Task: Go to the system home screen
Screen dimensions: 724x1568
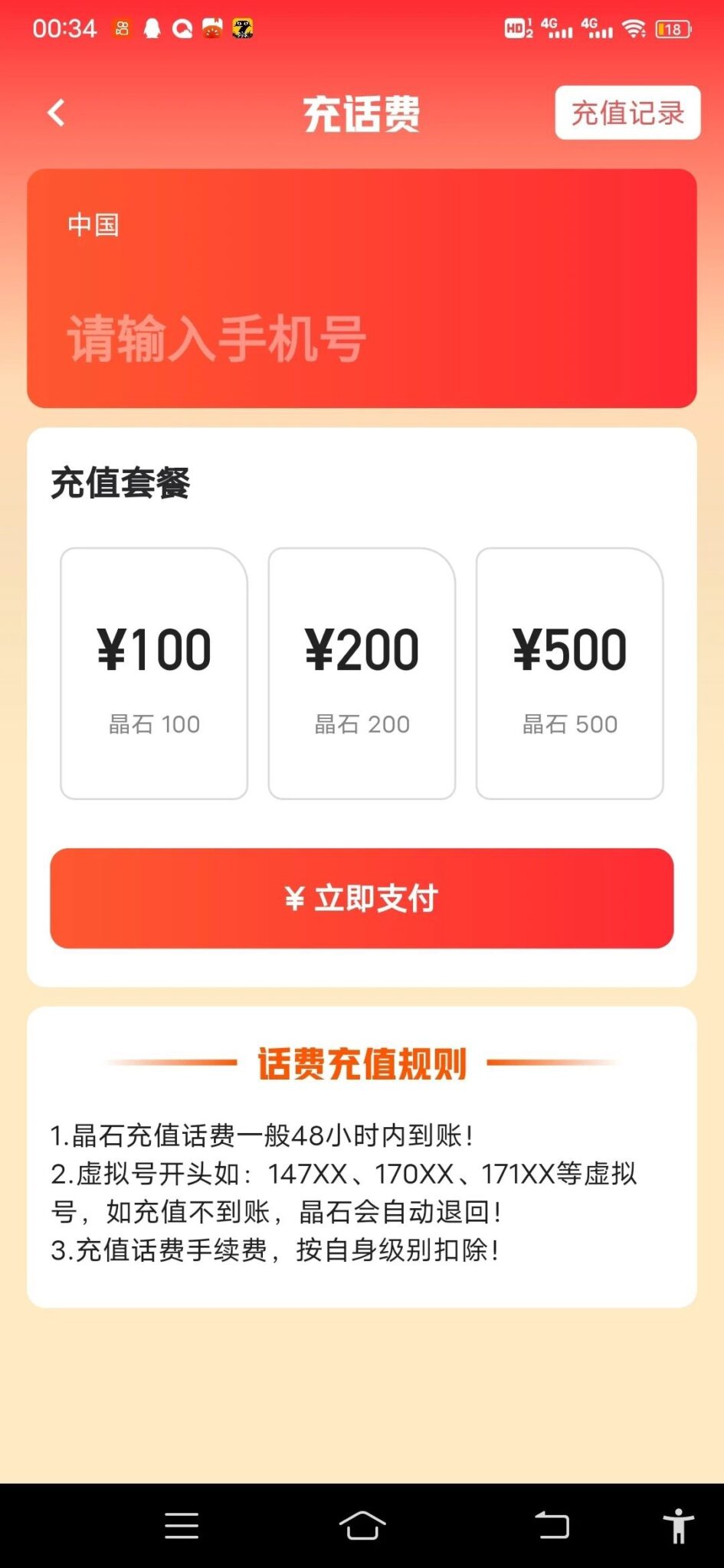Action: [x=362, y=1525]
